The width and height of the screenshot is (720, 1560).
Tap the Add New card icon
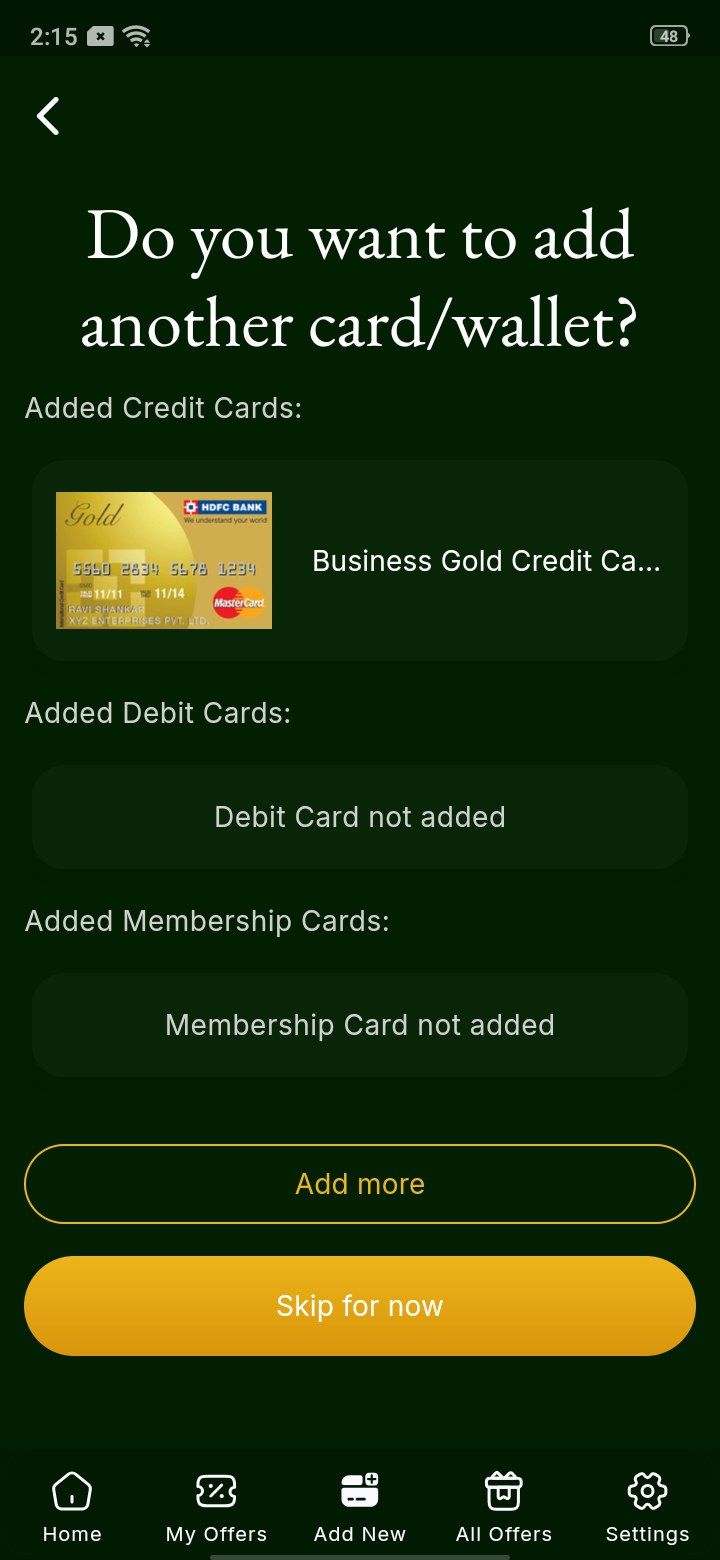tap(360, 1490)
